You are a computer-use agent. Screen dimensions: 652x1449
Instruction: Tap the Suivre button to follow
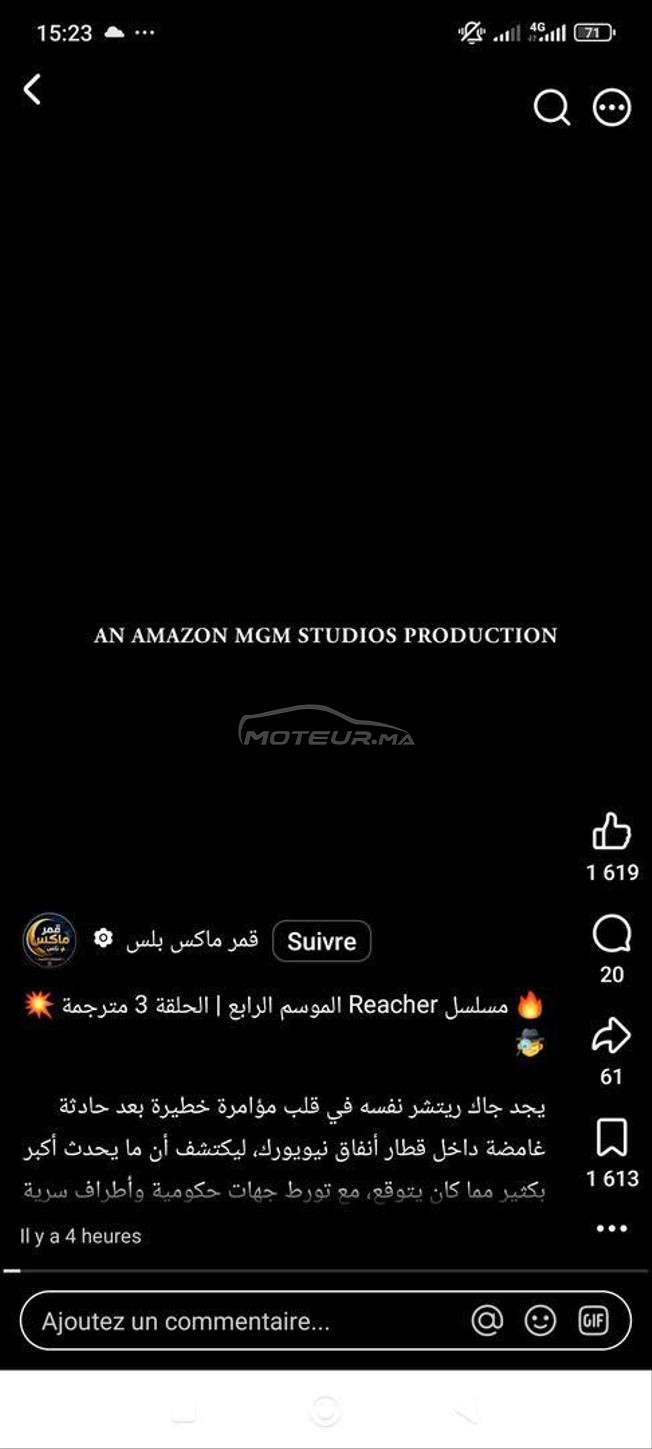pyautogui.click(x=322, y=941)
